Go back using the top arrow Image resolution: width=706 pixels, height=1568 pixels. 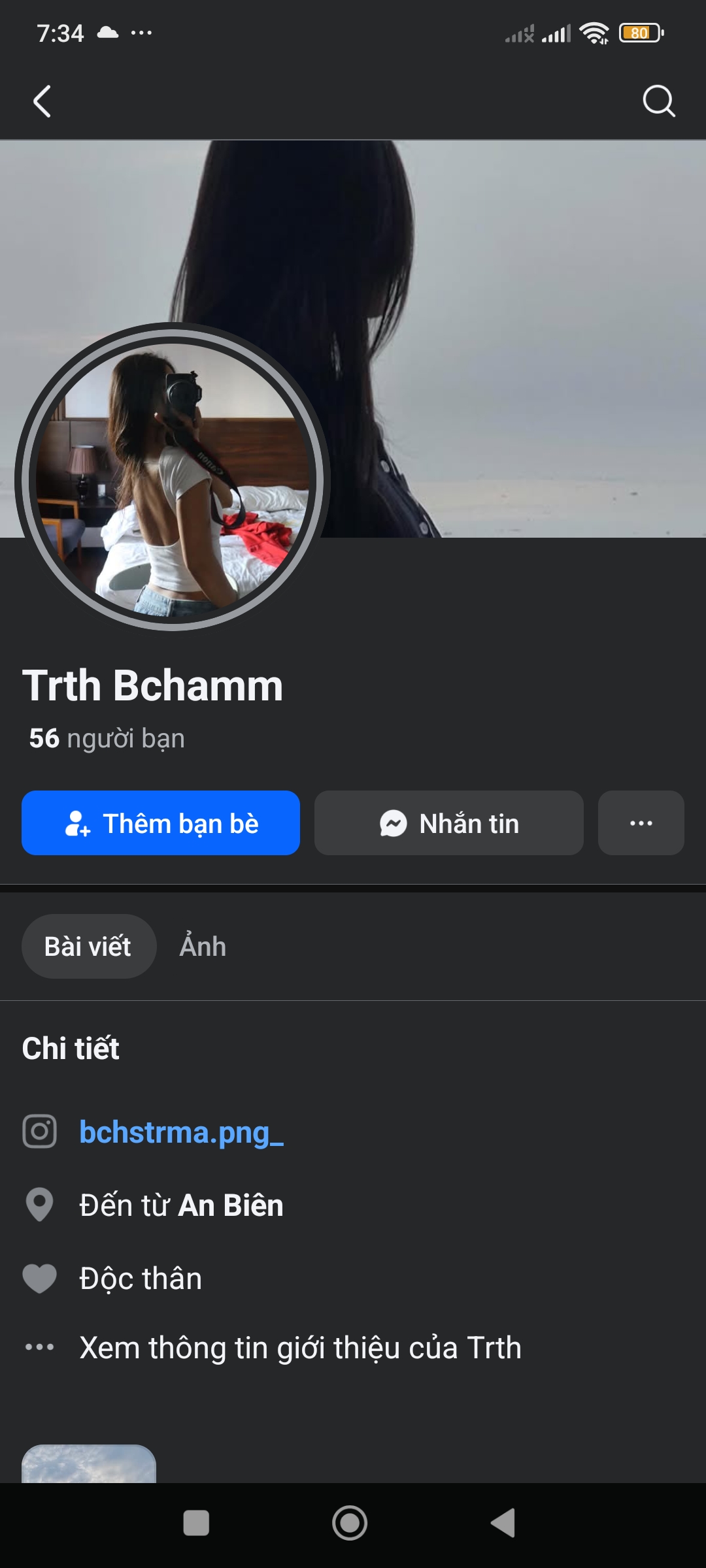pyautogui.click(x=42, y=101)
